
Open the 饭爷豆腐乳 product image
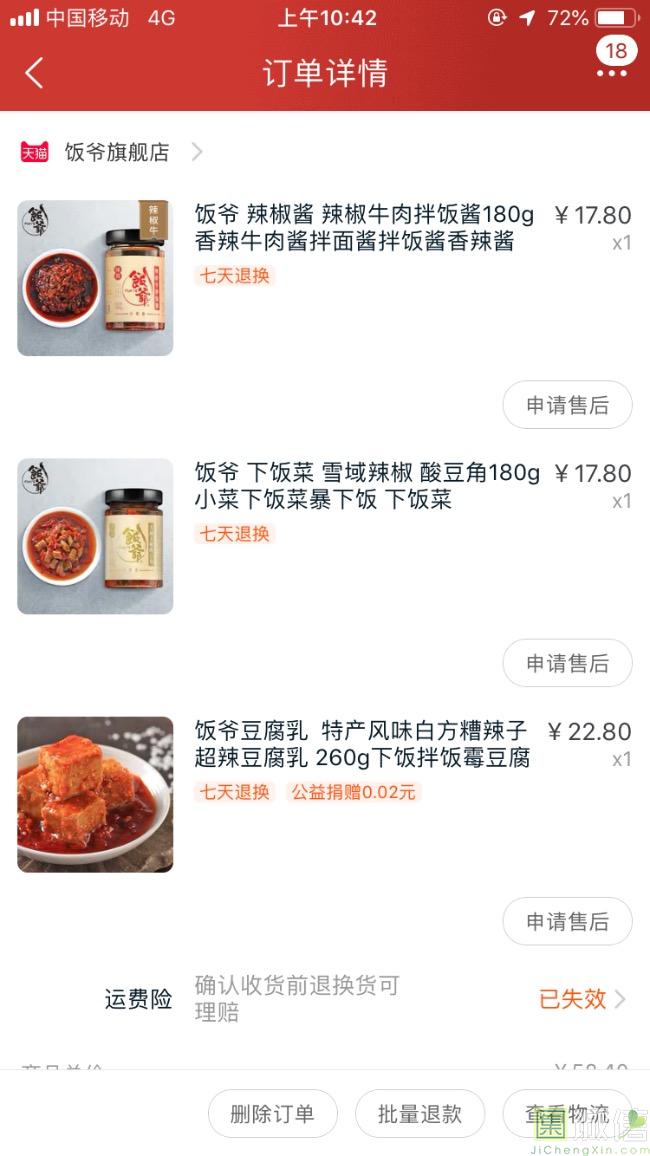(95, 794)
